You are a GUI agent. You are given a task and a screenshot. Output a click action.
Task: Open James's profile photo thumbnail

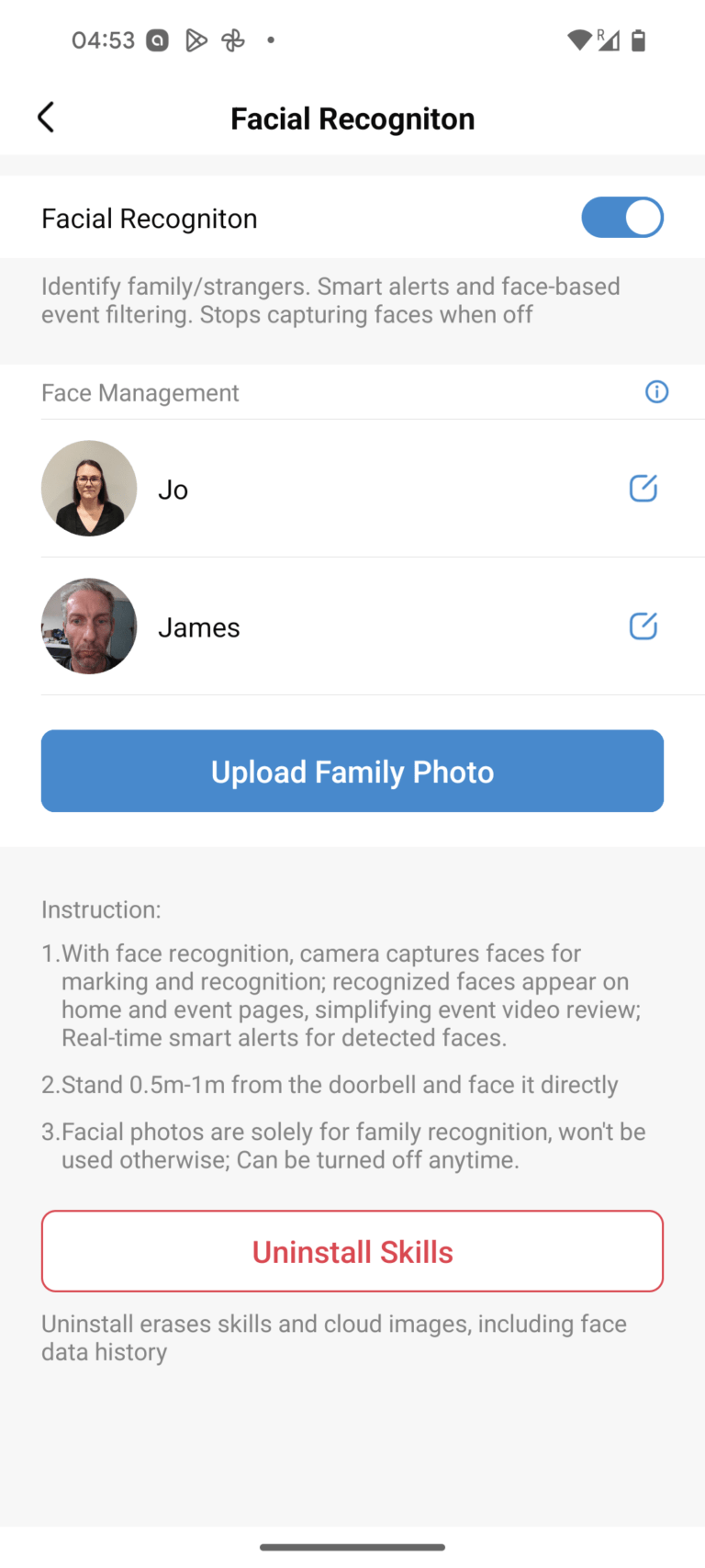pyautogui.click(x=89, y=626)
